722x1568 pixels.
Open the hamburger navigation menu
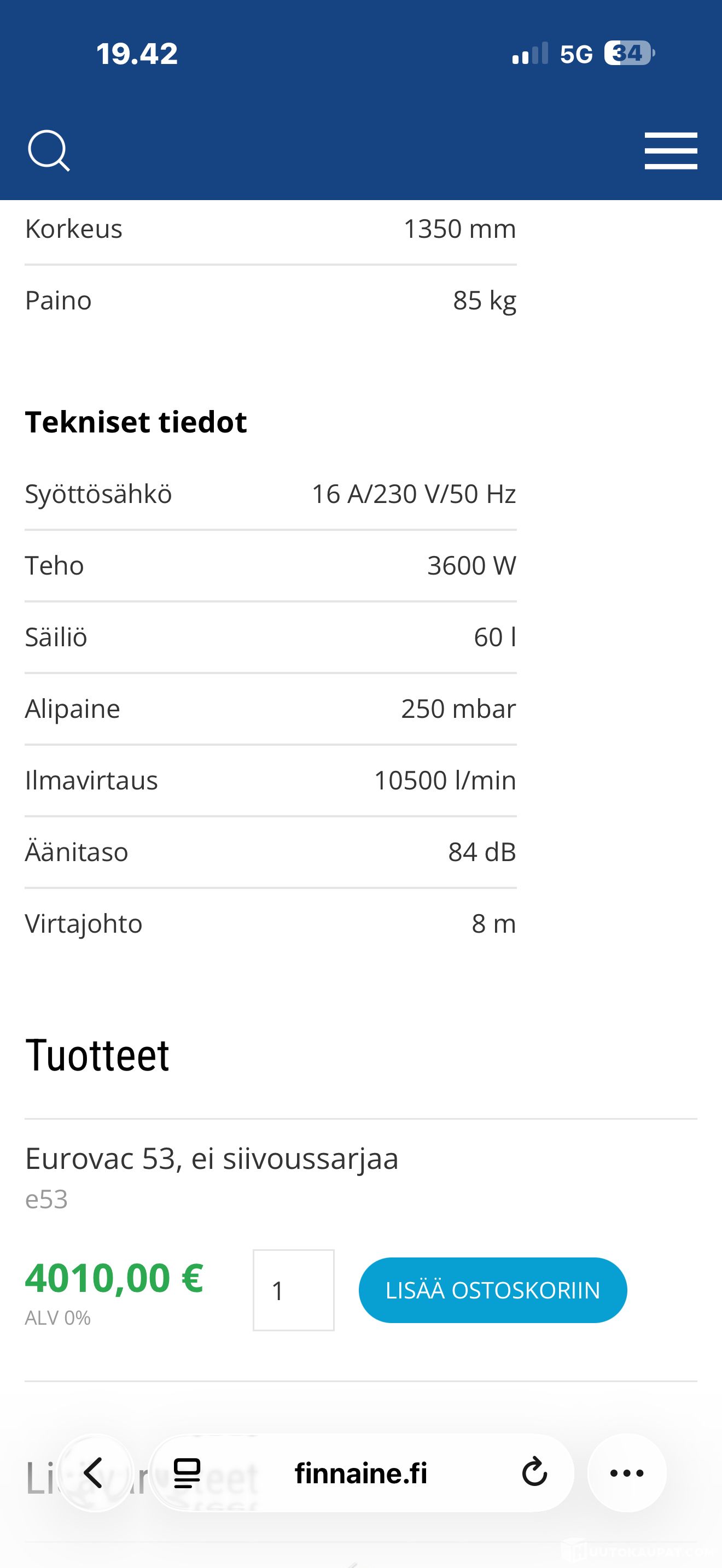coord(670,150)
